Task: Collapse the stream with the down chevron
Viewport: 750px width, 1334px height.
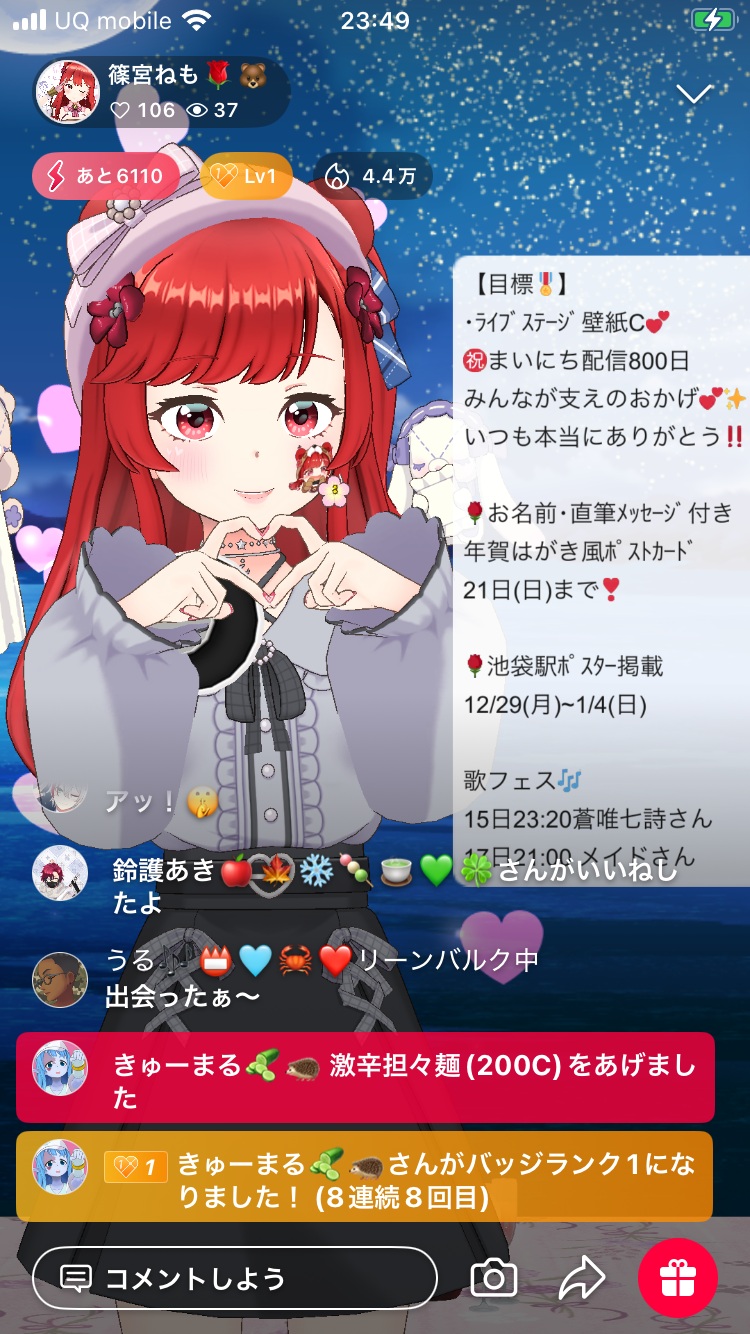Action: [x=694, y=94]
